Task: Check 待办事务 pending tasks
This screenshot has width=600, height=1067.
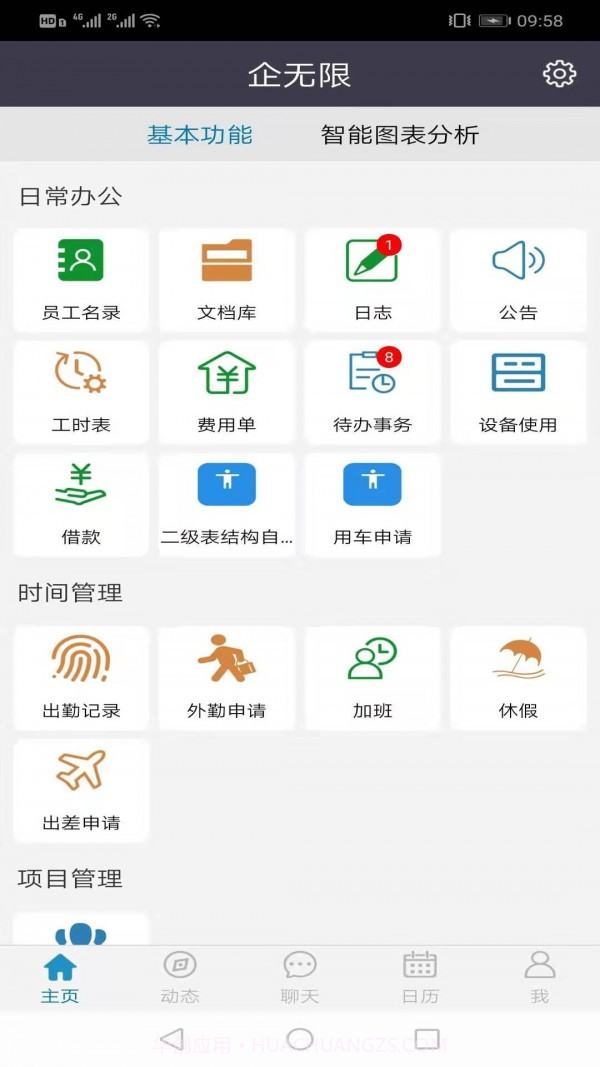Action: (x=373, y=392)
